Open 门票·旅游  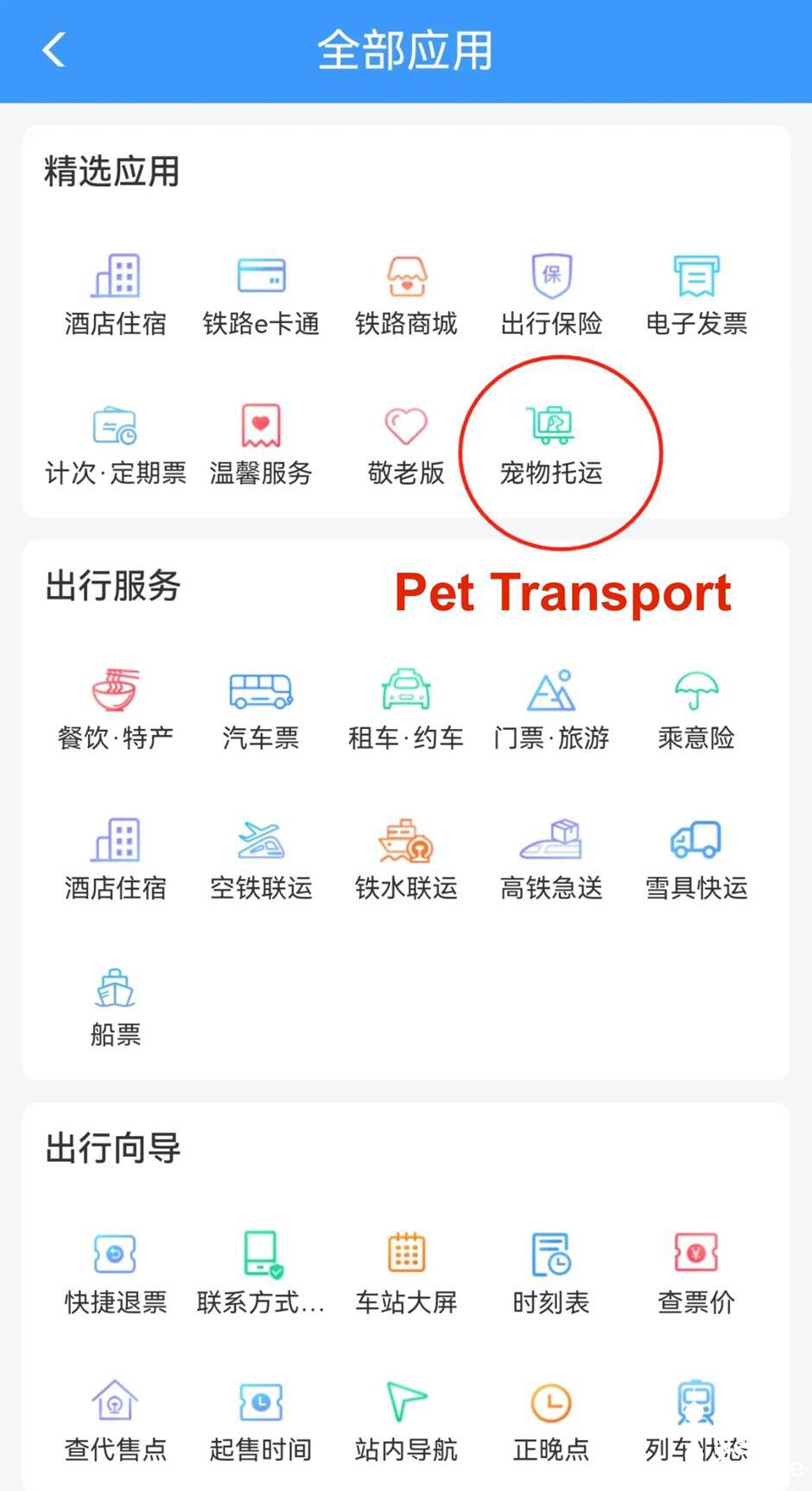click(551, 708)
